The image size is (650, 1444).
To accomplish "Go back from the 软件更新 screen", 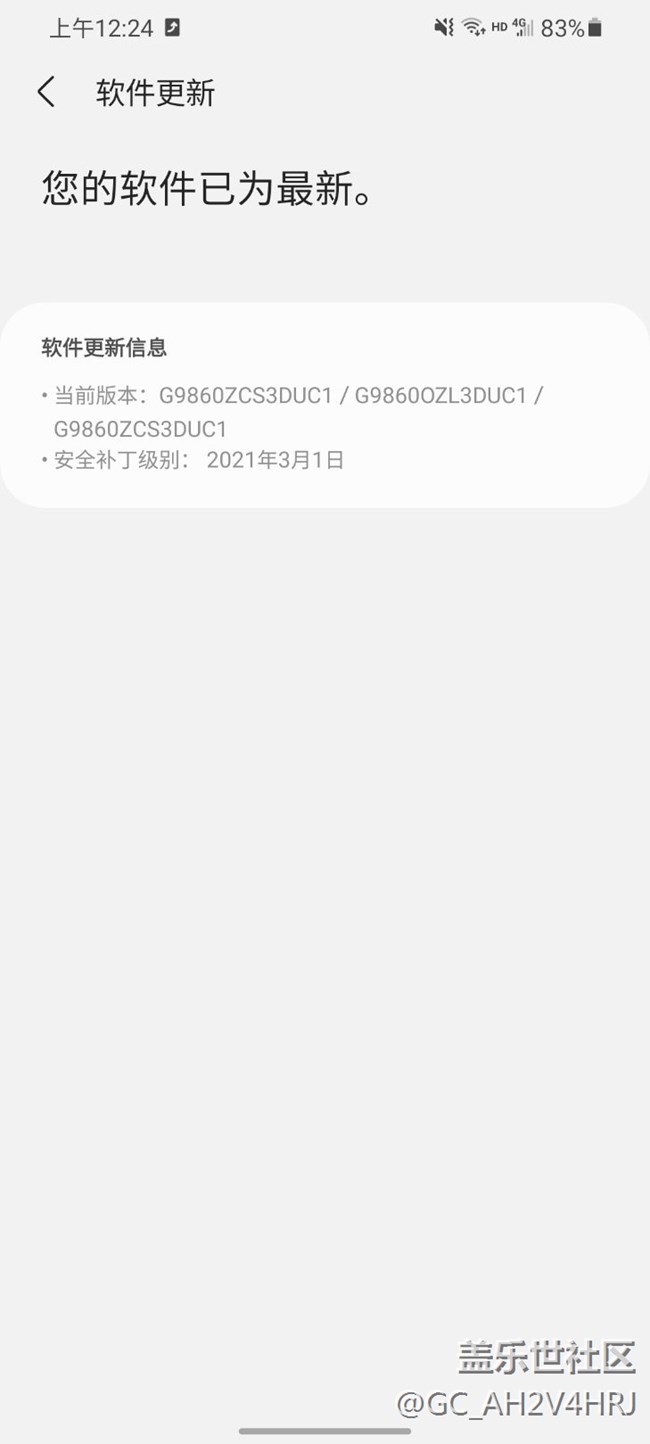I will (46, 93).
